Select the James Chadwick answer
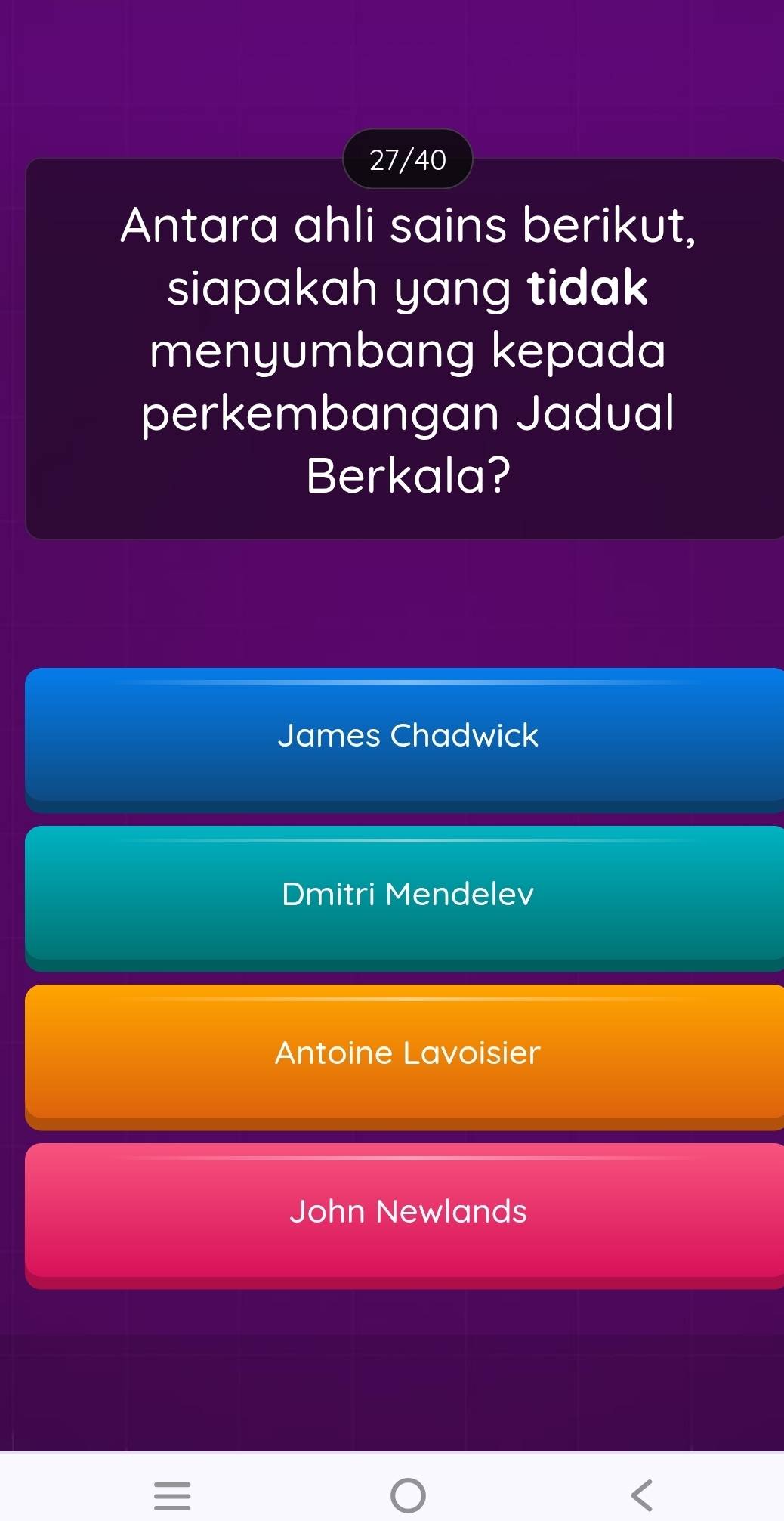Screen dimensions: 784x1521 406,736
